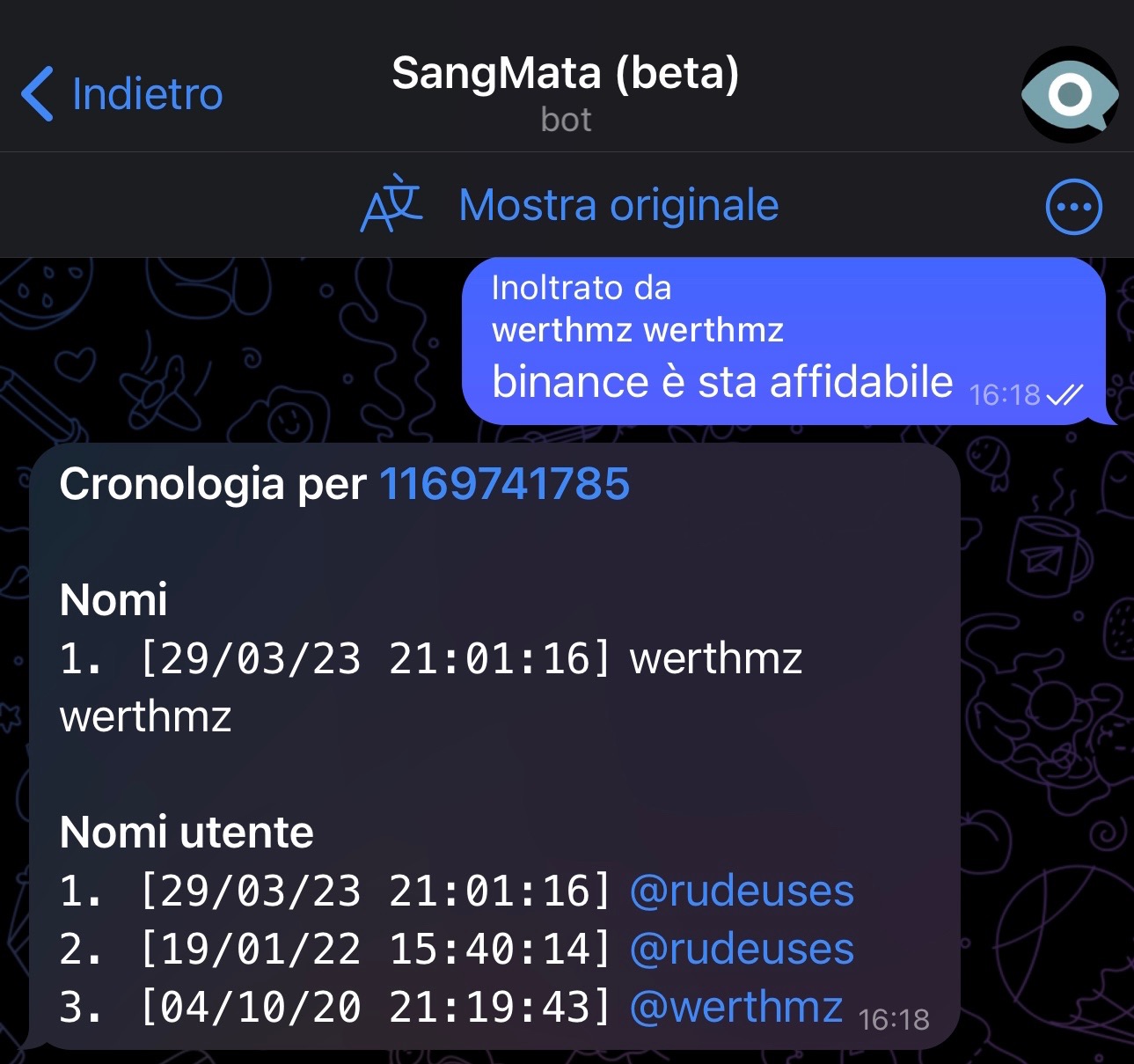The width and height of the screenshot is (1134, 1064).
Task: Open SangMata bot profile avatar
Action: tap(1069, 93)
